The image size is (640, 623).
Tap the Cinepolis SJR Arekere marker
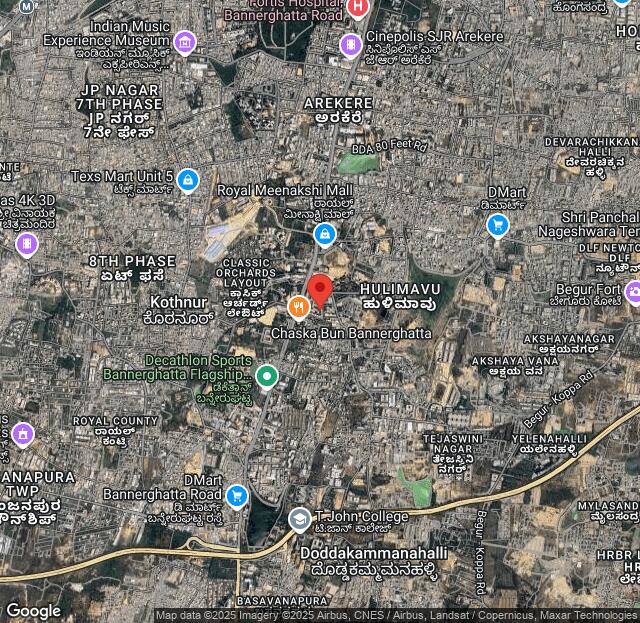pos(350,44)
